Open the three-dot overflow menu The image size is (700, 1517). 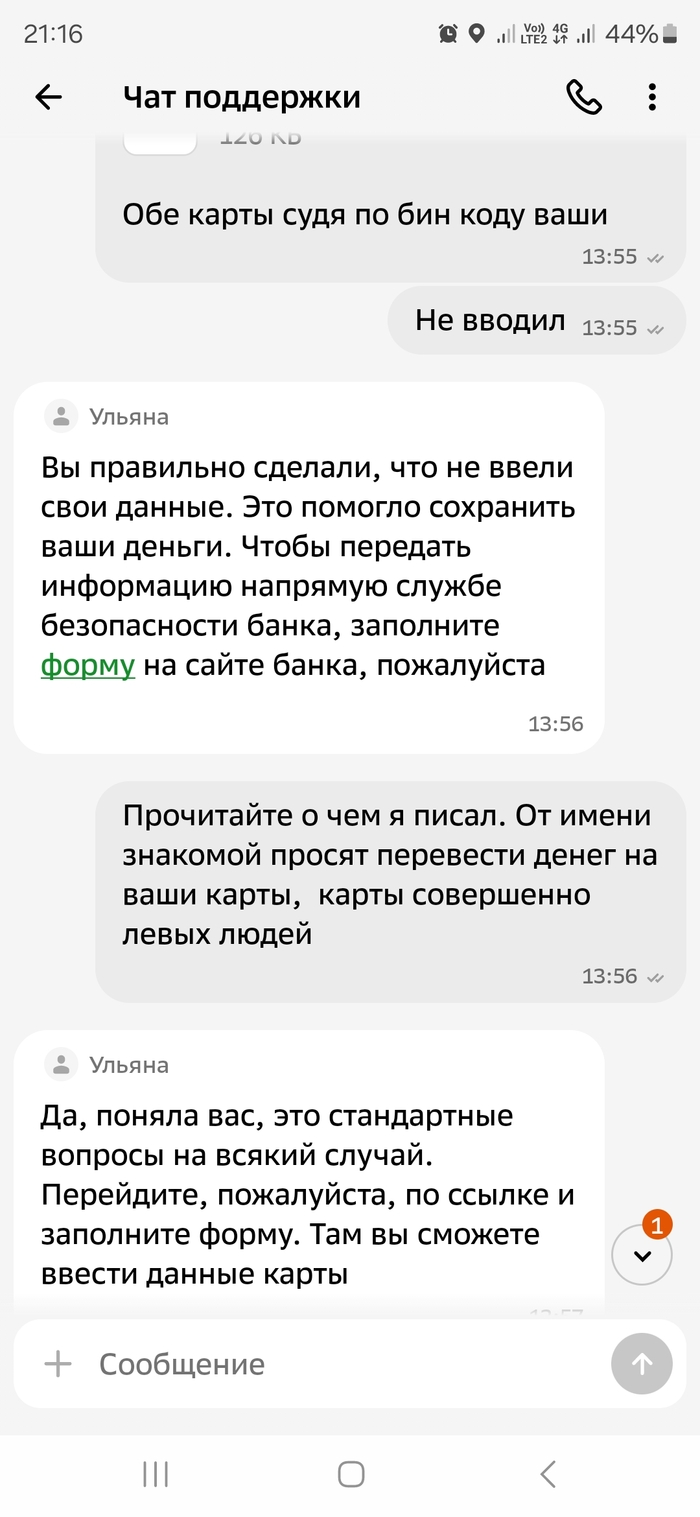(652, 97)
